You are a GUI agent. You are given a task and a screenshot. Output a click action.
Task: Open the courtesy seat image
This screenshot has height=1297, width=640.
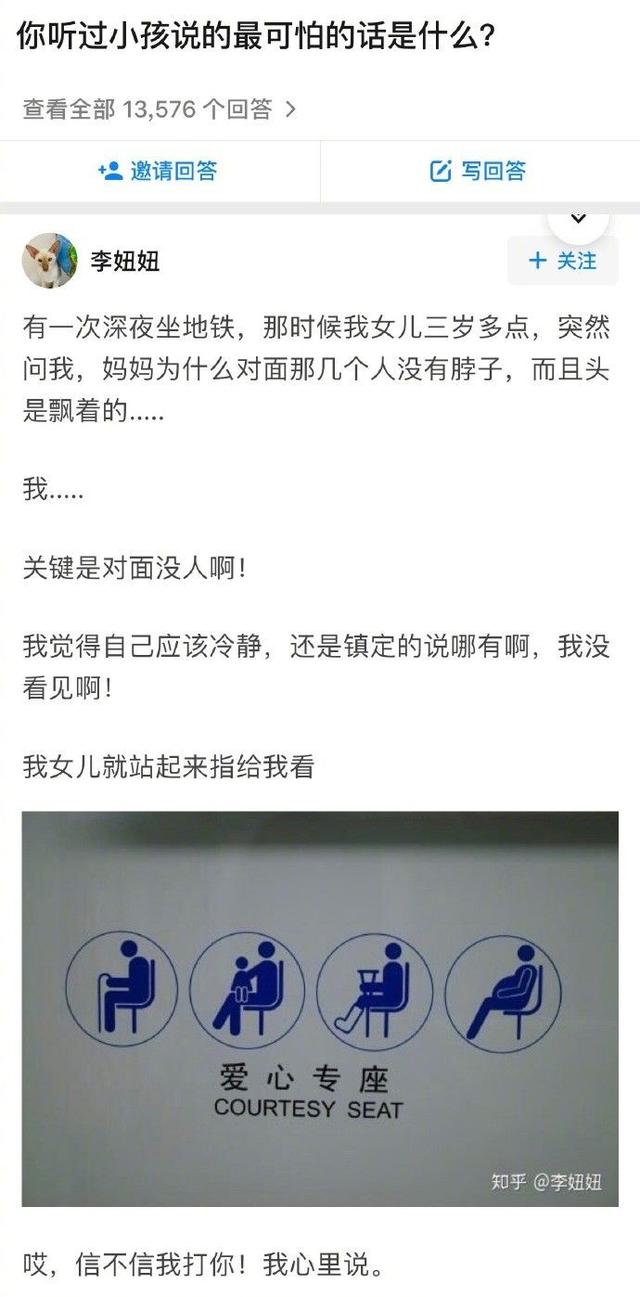320,1008
